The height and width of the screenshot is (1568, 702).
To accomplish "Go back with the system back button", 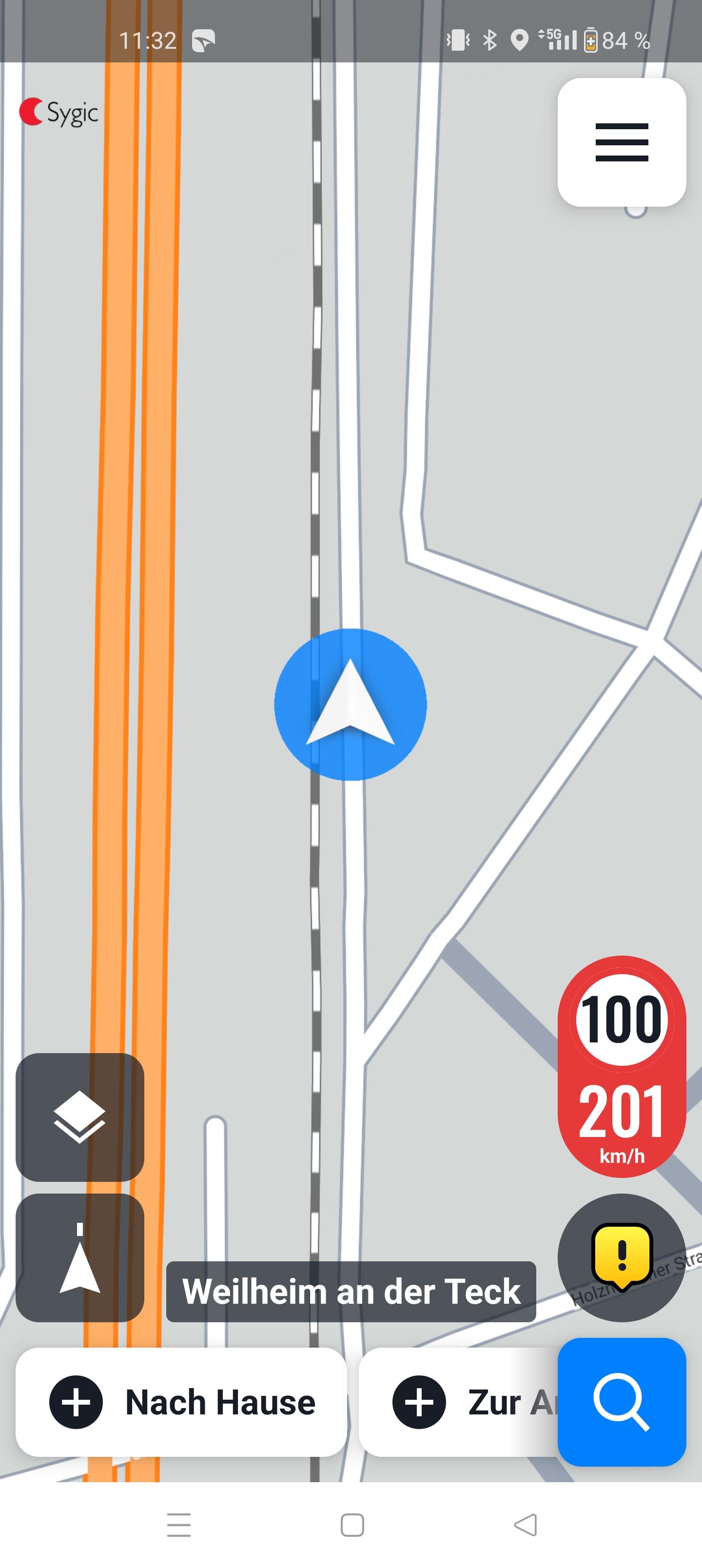I will (x=526, y=1525).
